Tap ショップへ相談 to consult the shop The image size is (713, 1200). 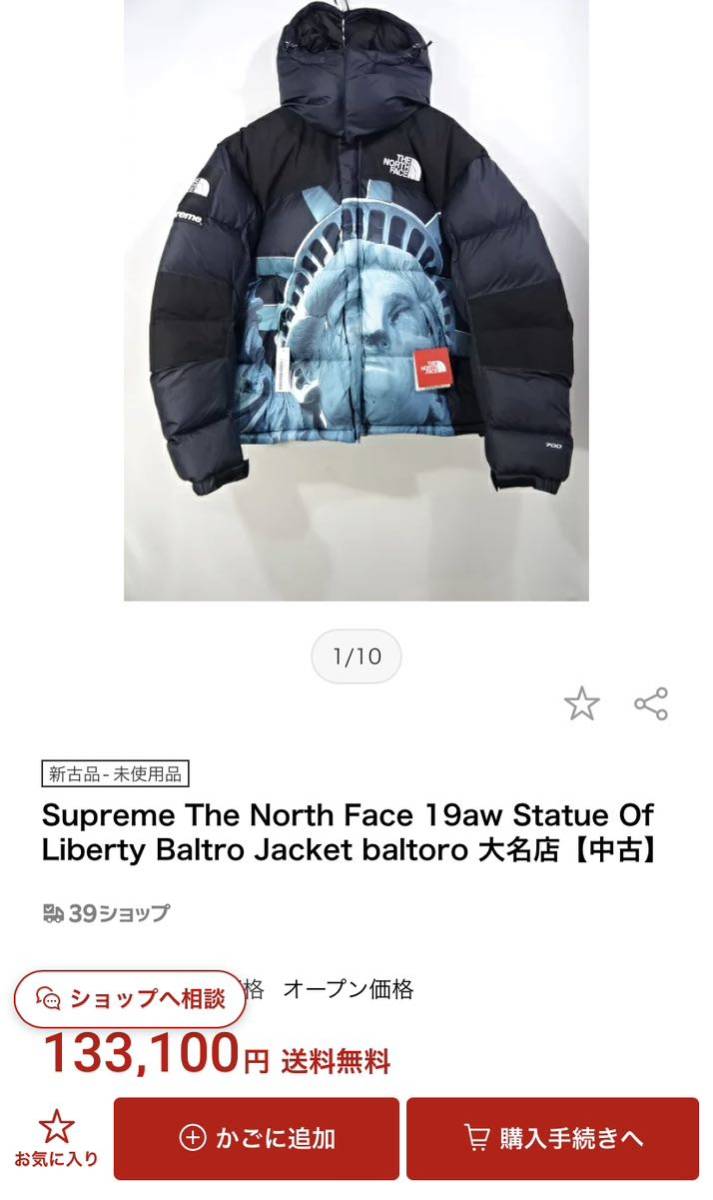[x=130, y=997]
